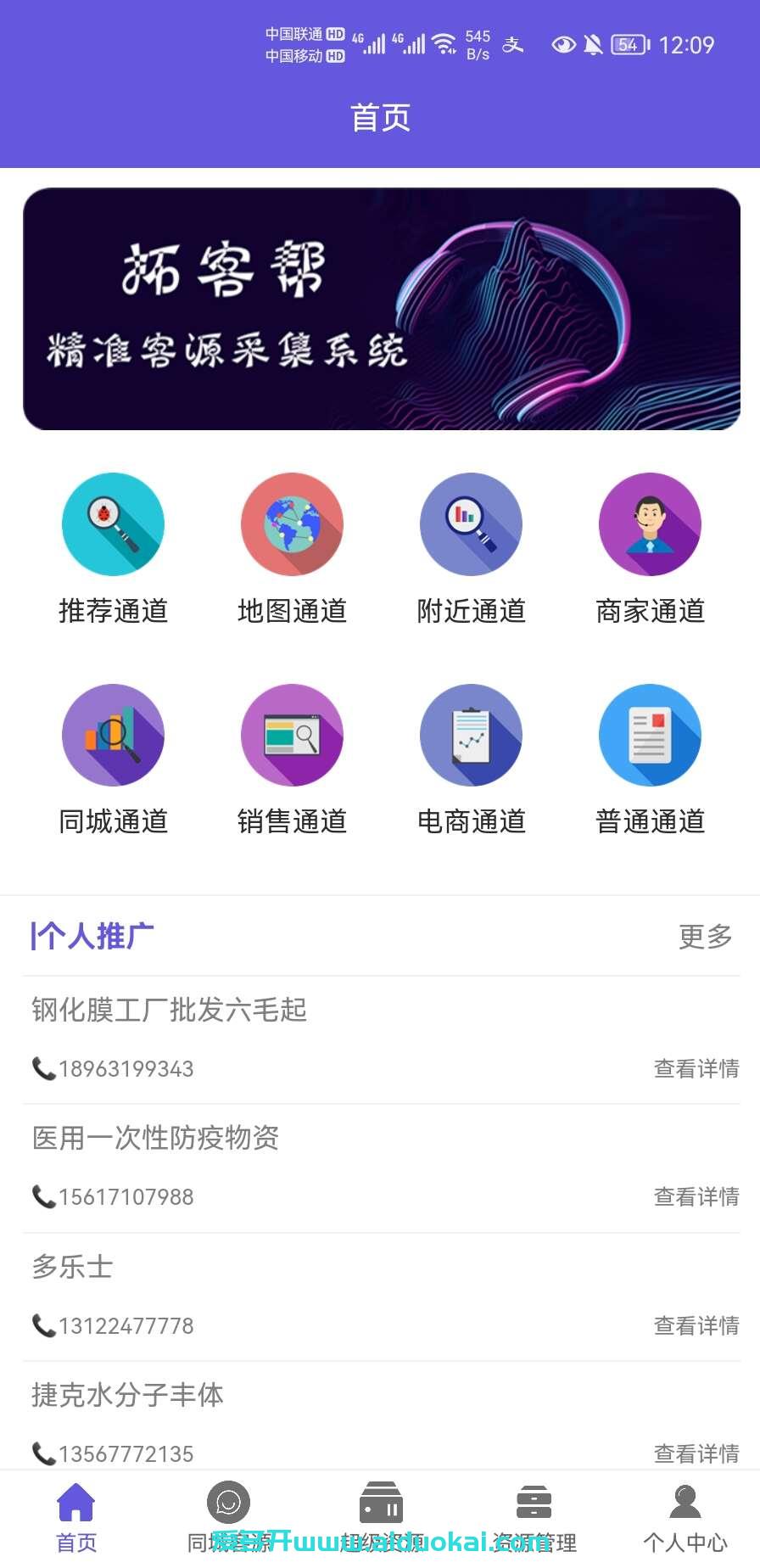Switch to the 首页 tab
The height and width of the screenshot is (1568, 760).
tap(76, 1517)
